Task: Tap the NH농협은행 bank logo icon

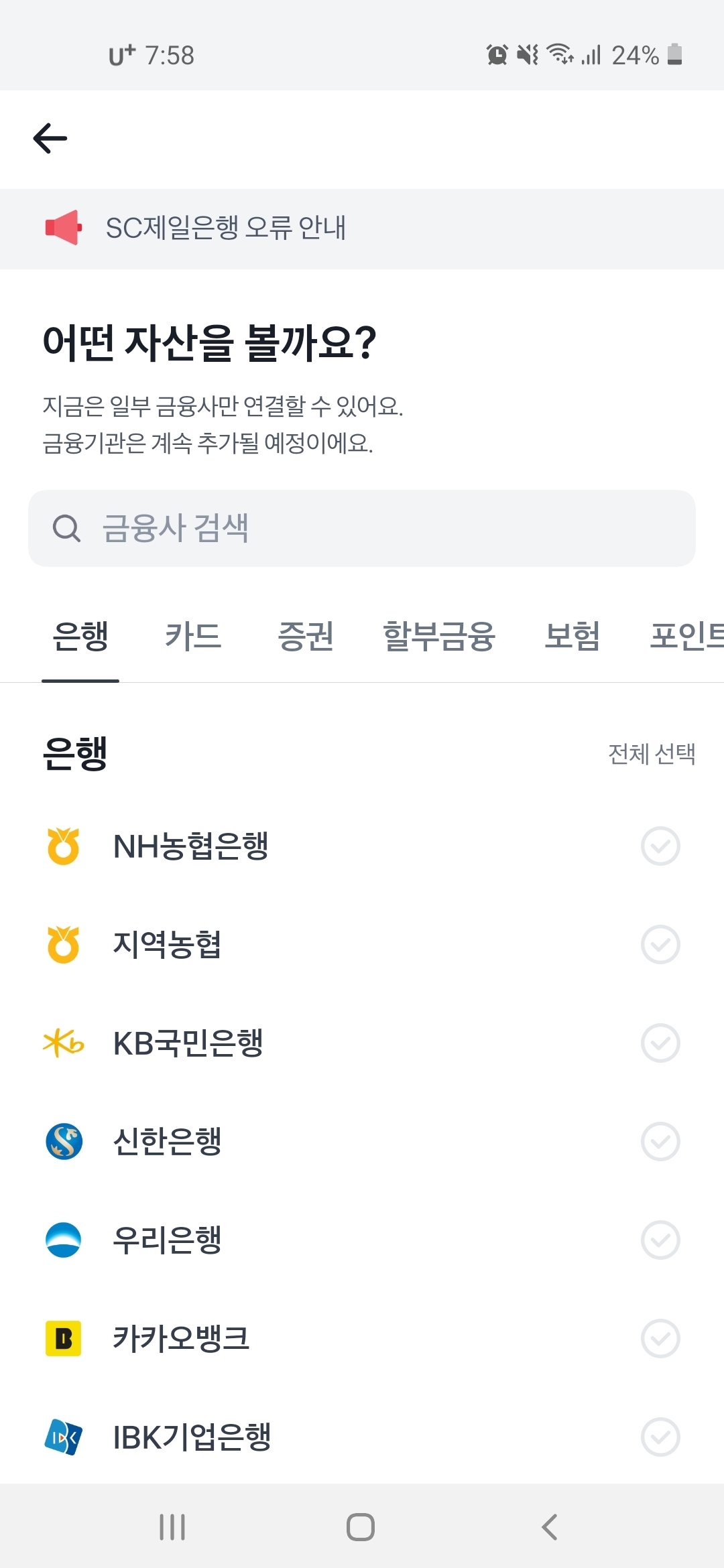Action: coord(62,846)
